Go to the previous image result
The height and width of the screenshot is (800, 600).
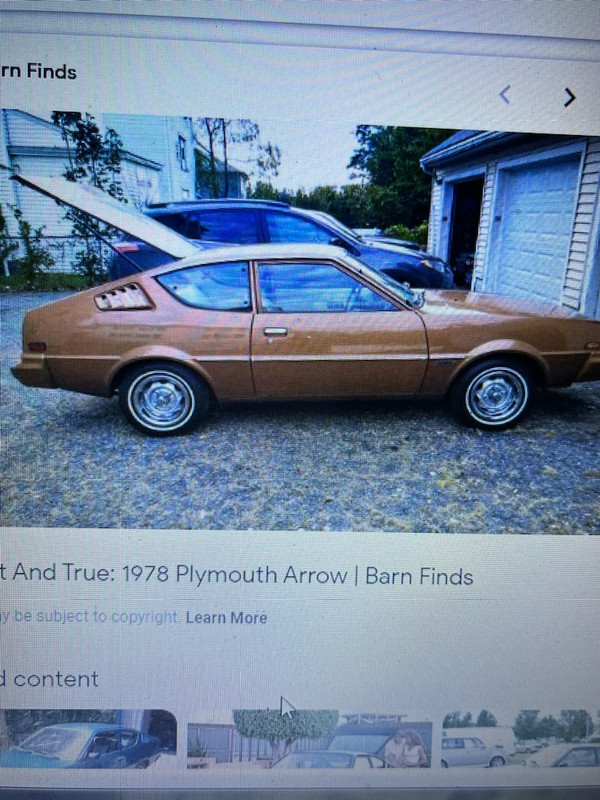(505, 95)
